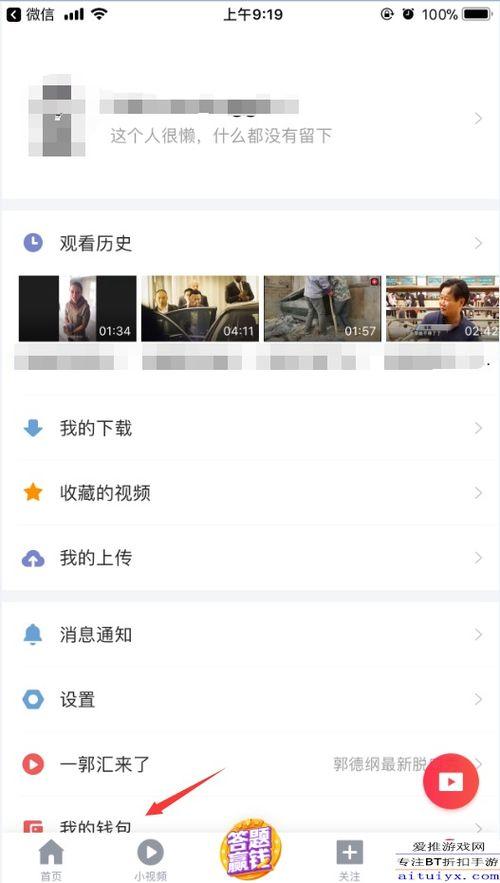The height and width of the screenshot is (883, 500).
Task: Open 观看历史 watch history
Action: pyautogui.click(x=250, y=243)
